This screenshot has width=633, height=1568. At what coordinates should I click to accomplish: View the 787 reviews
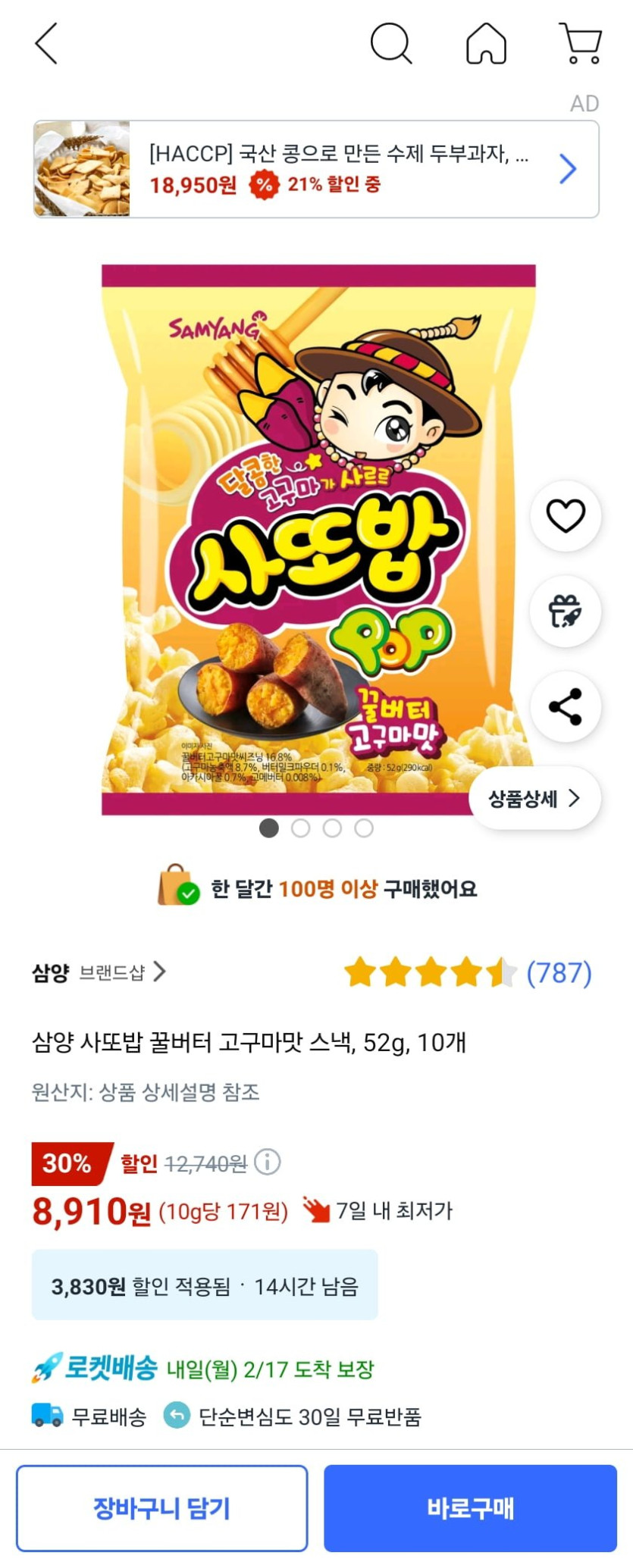[x=558, y=972]
